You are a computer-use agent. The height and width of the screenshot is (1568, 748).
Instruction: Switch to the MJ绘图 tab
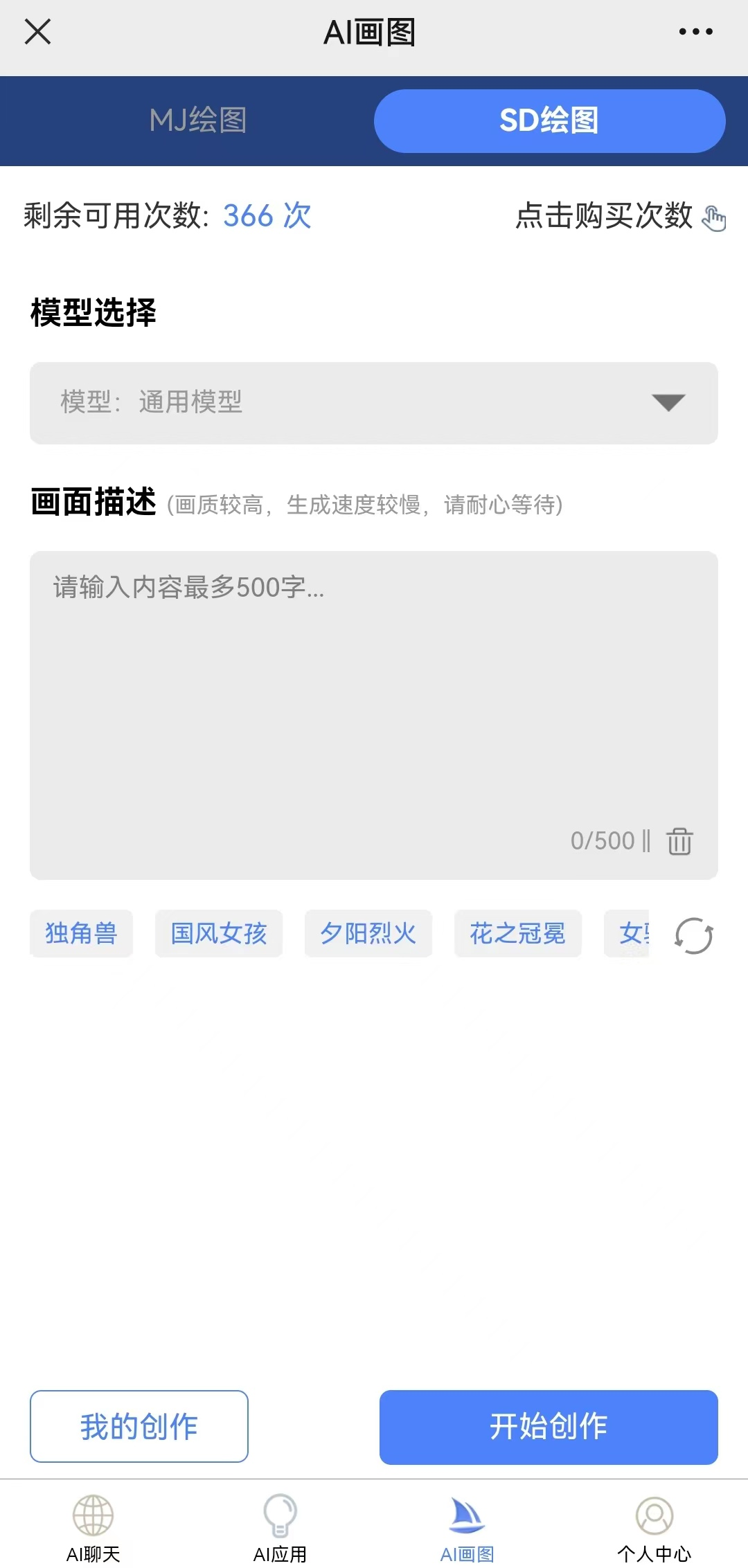pyautogui.click(x=198, y=120)
